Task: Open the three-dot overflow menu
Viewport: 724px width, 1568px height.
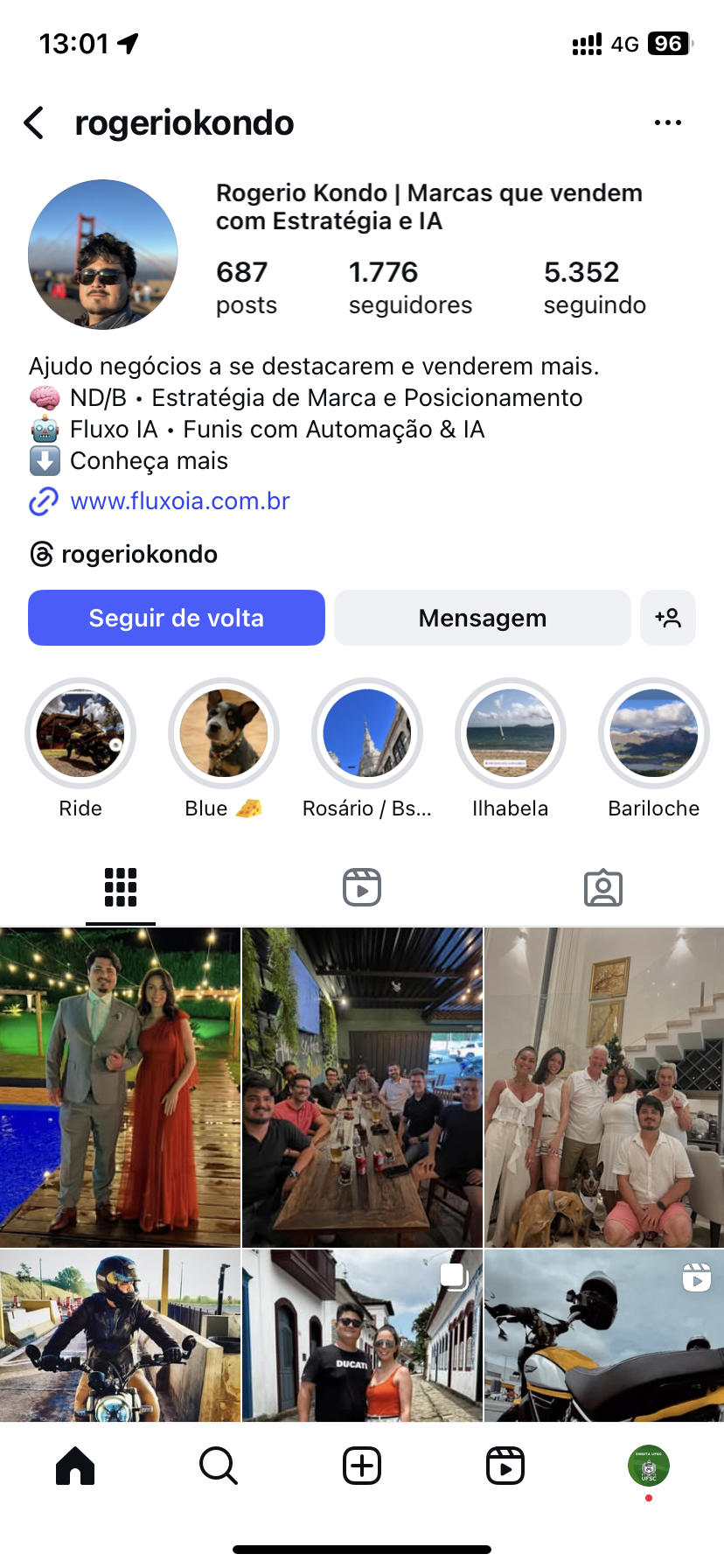Action: click(x=667, y=123)
